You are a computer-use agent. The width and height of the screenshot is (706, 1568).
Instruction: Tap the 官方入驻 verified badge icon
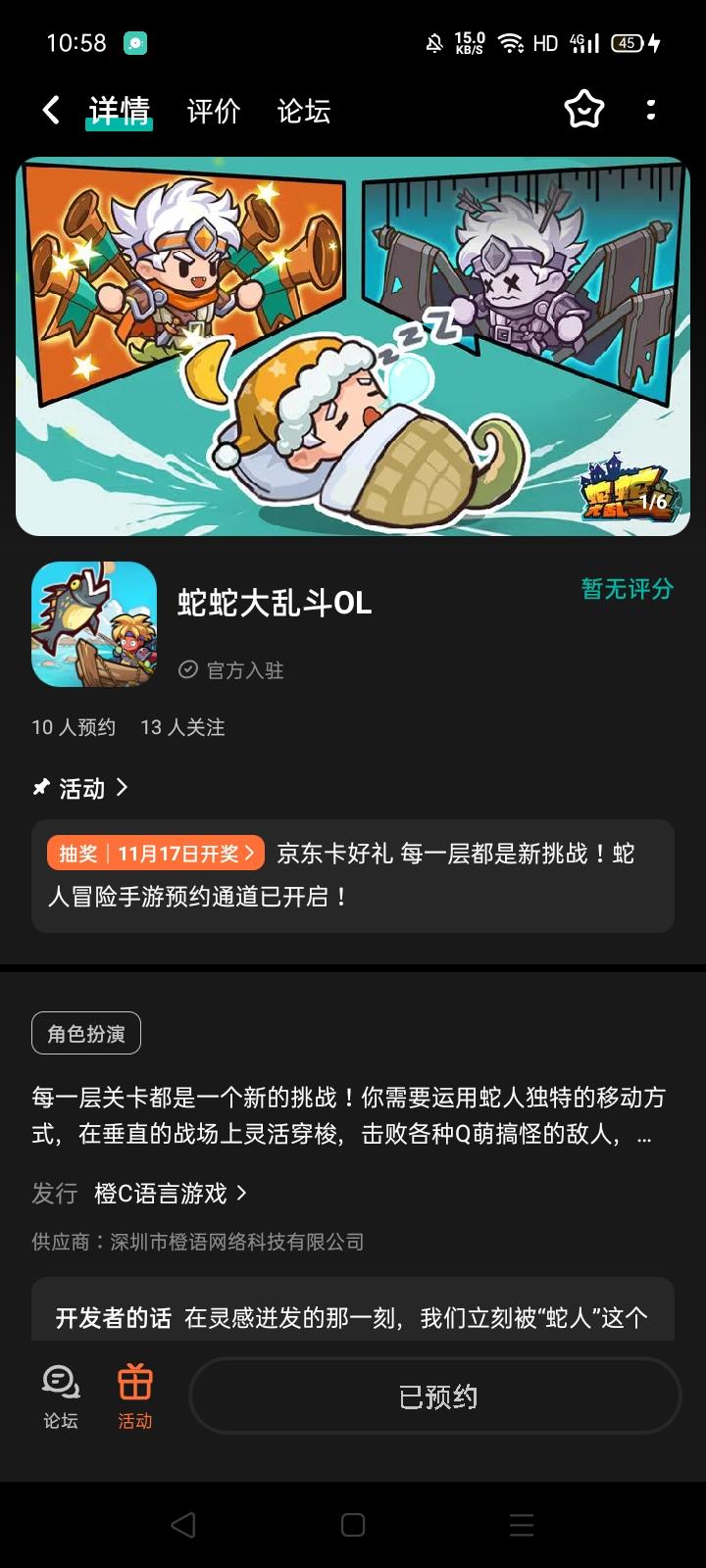pyautogui.click(x=188, y=670)
